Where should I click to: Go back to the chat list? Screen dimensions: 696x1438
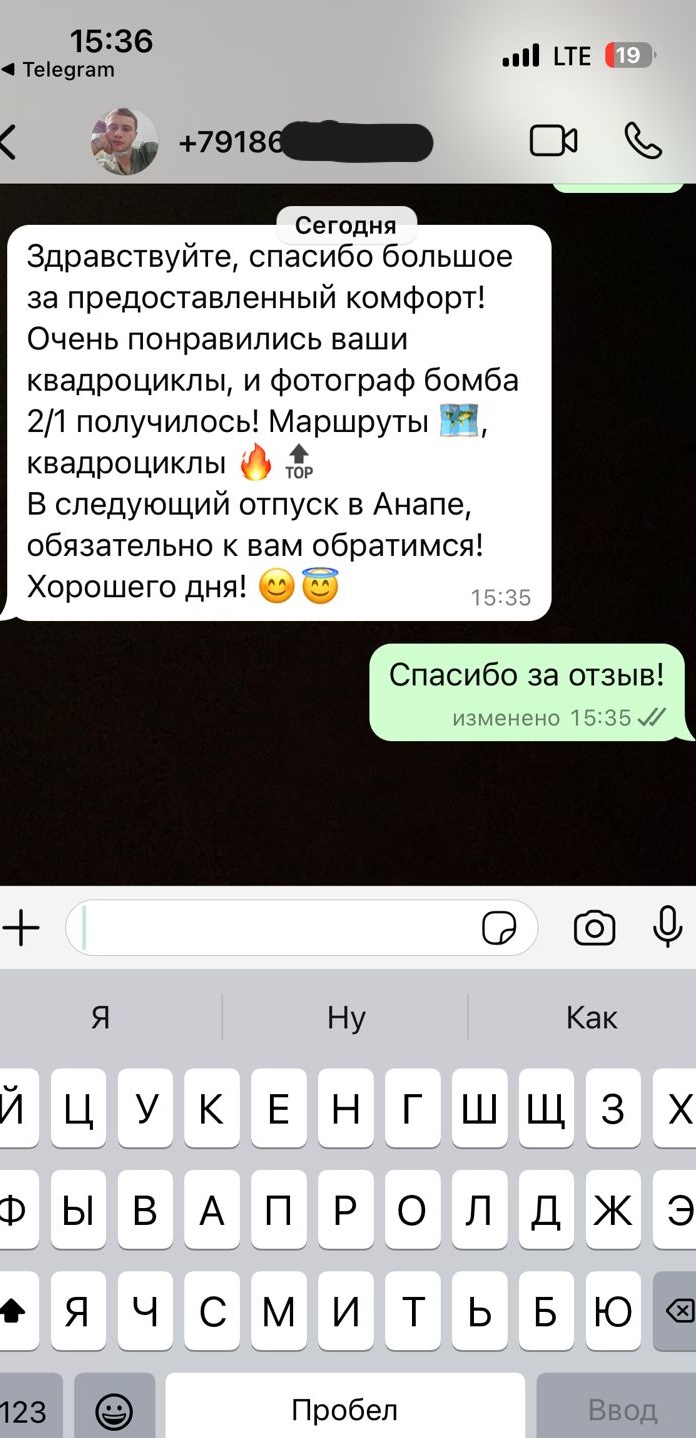tap(8, 141)
